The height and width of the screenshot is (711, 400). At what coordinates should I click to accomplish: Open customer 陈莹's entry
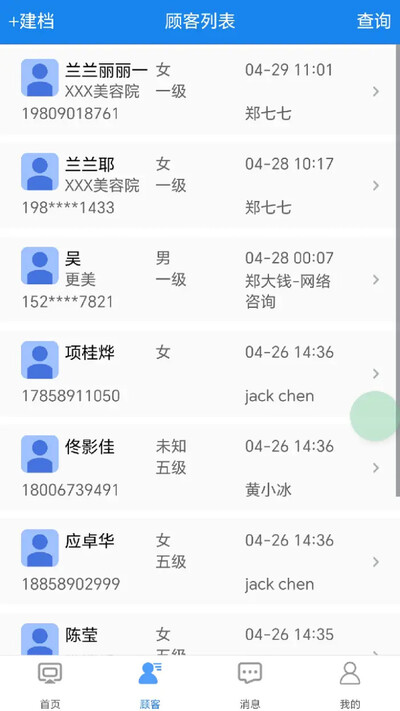click(198, 634)
